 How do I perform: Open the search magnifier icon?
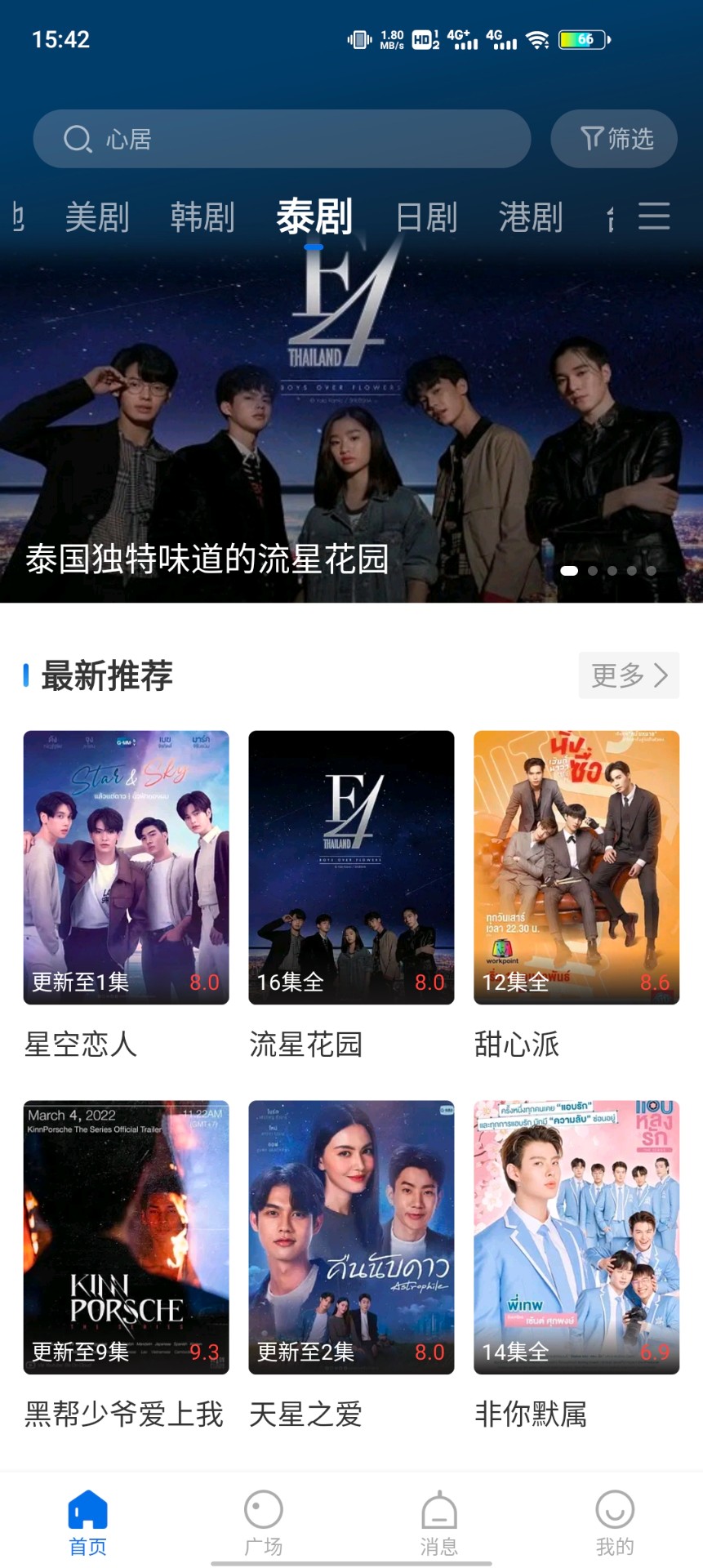click(77, 139)
